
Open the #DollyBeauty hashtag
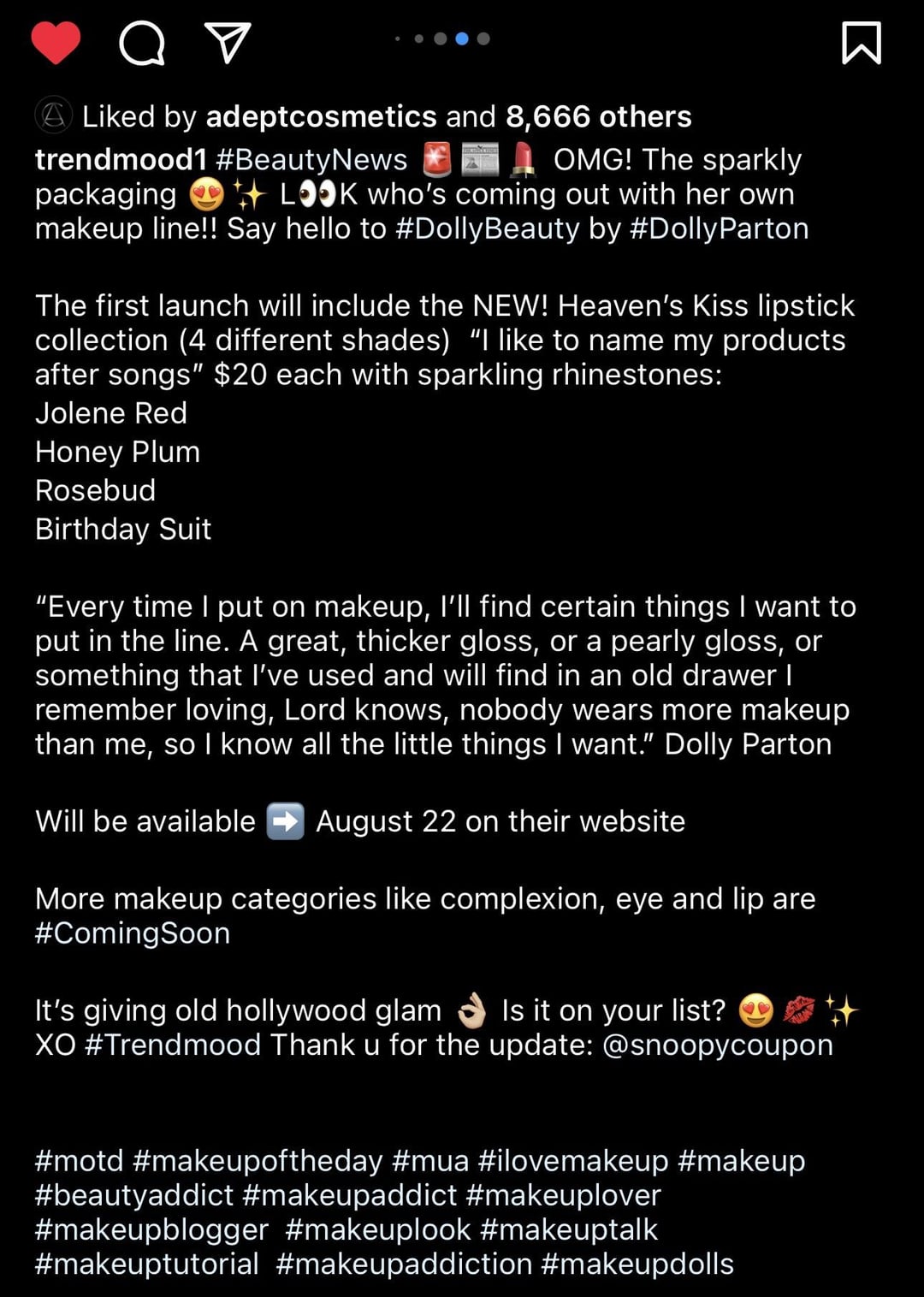tap(488, 228)
